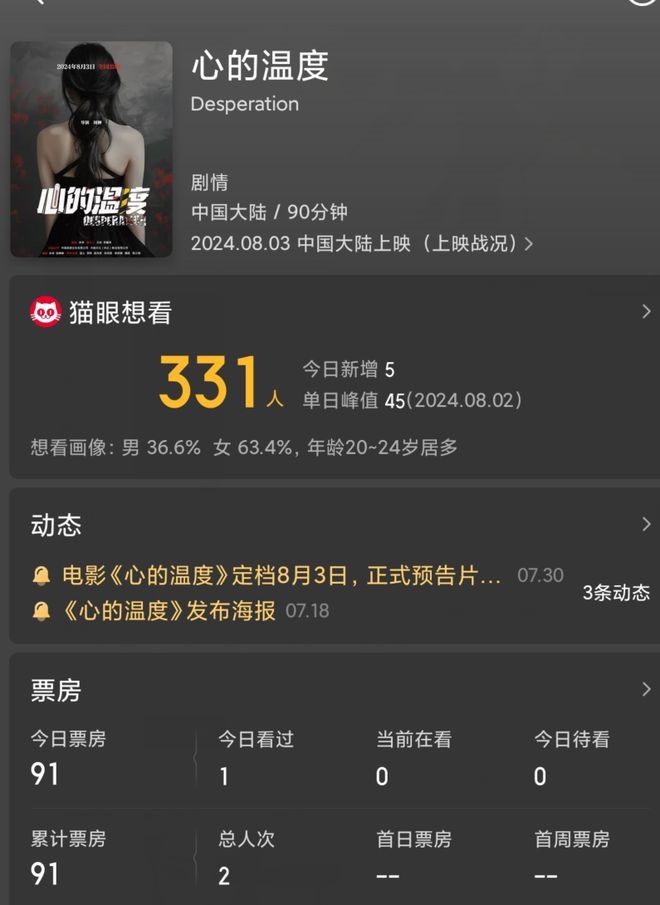Open the 动态 section chevron
This screenshot has width=660, height=905.
tap(645, 525)
